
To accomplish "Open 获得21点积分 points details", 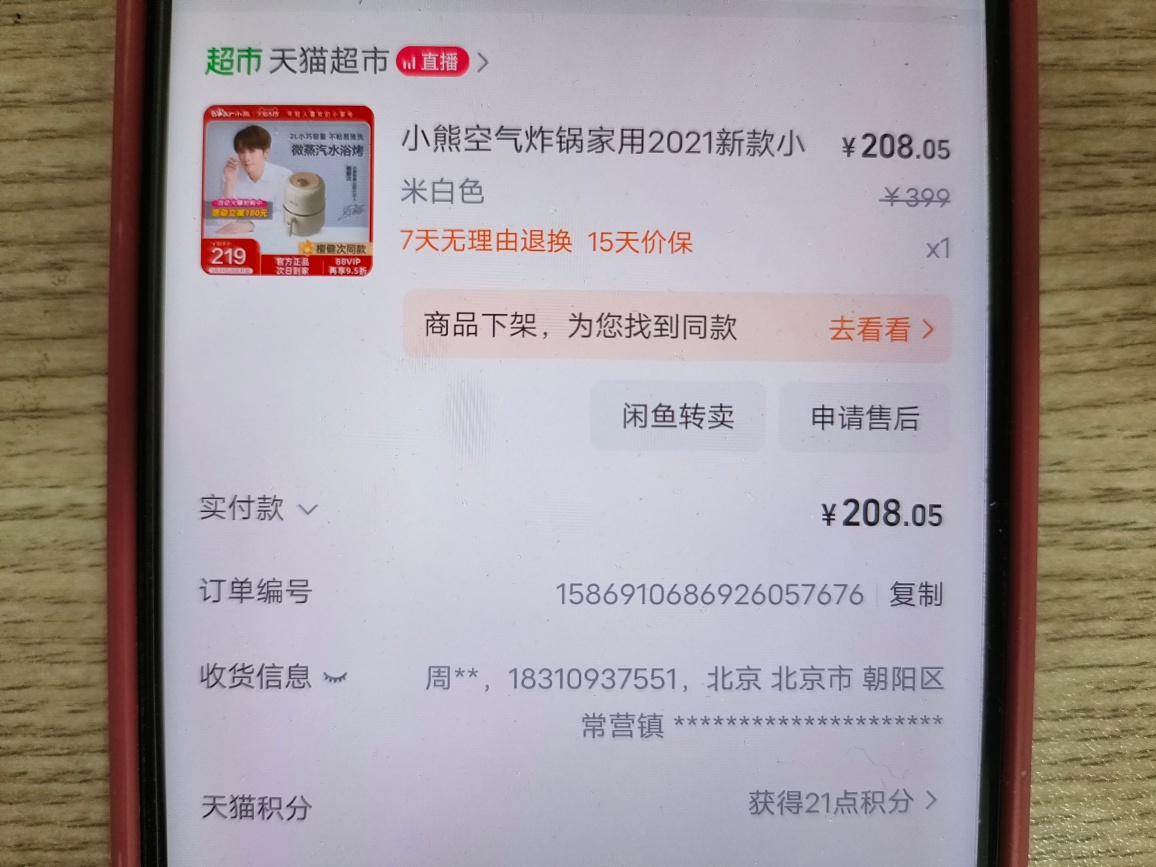I will click(842, 801).
